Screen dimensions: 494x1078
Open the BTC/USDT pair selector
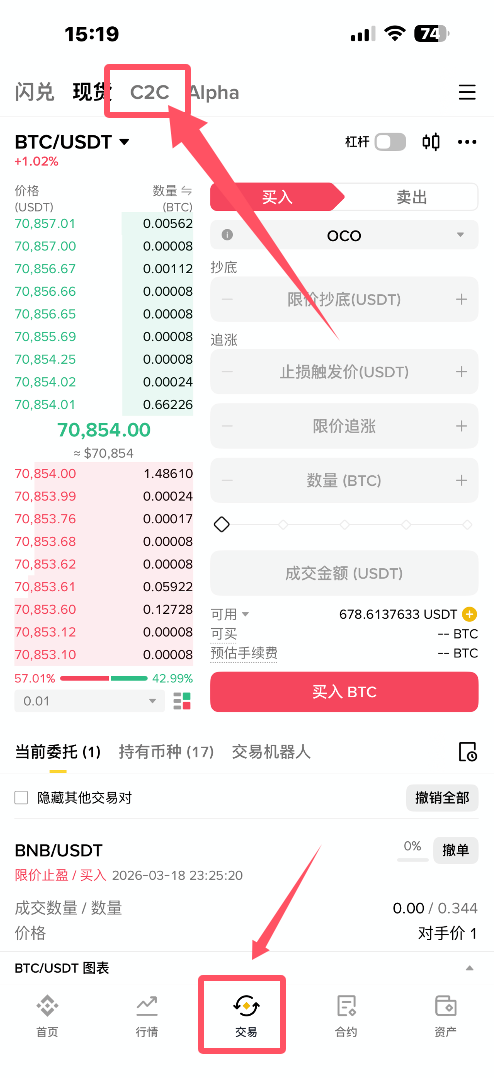click(72, 142)
